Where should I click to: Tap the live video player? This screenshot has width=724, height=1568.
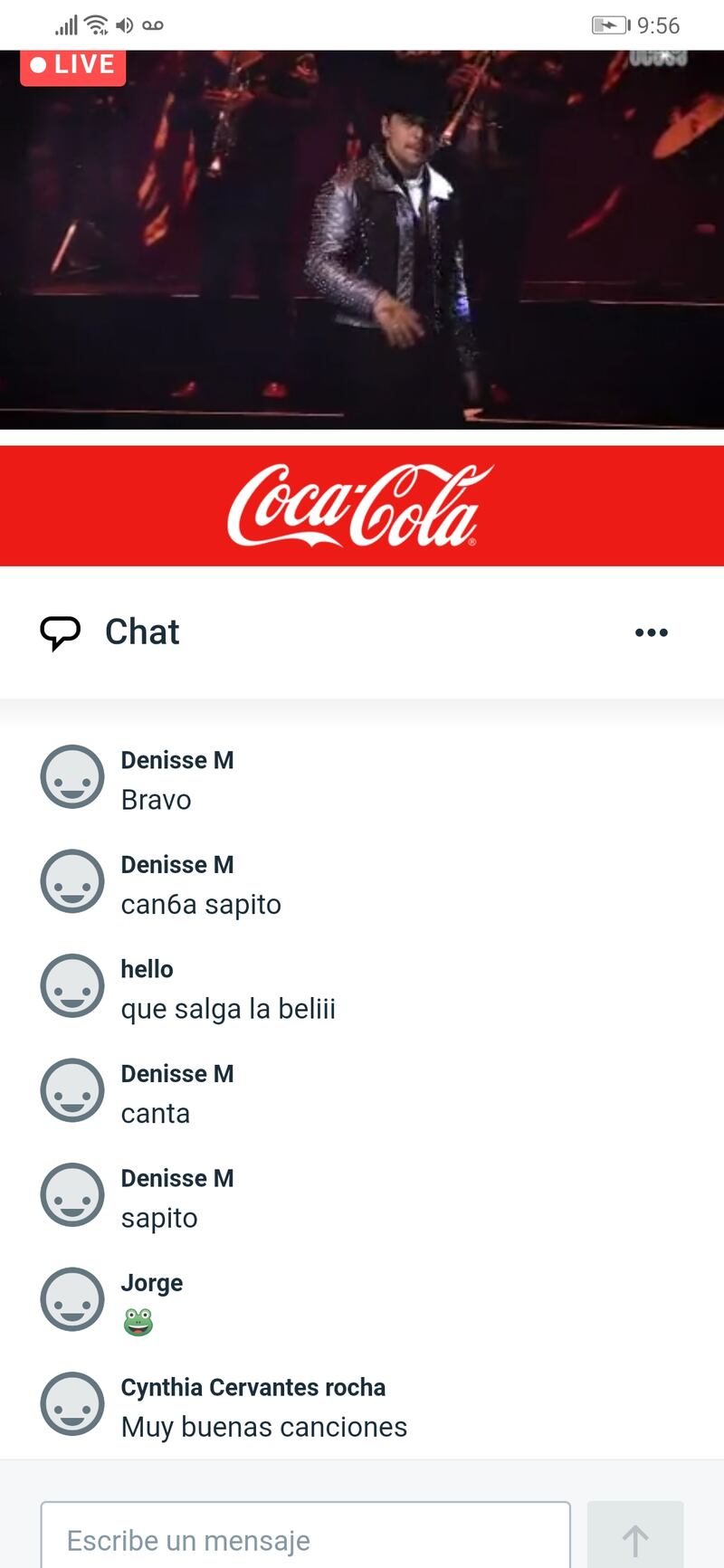[x=362, y=240]
